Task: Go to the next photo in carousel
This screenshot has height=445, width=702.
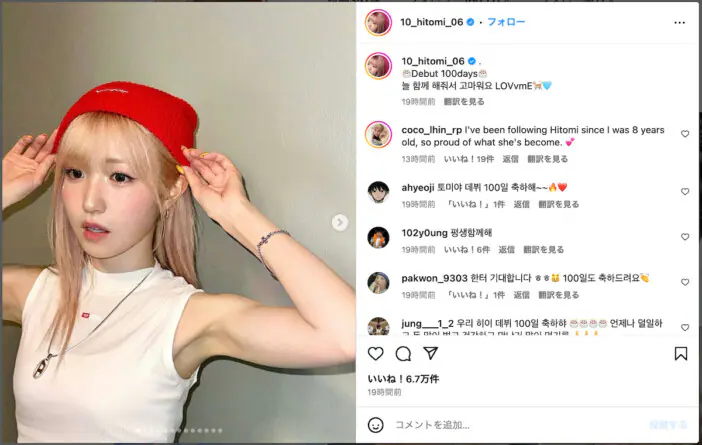Action: click(340, 222)
